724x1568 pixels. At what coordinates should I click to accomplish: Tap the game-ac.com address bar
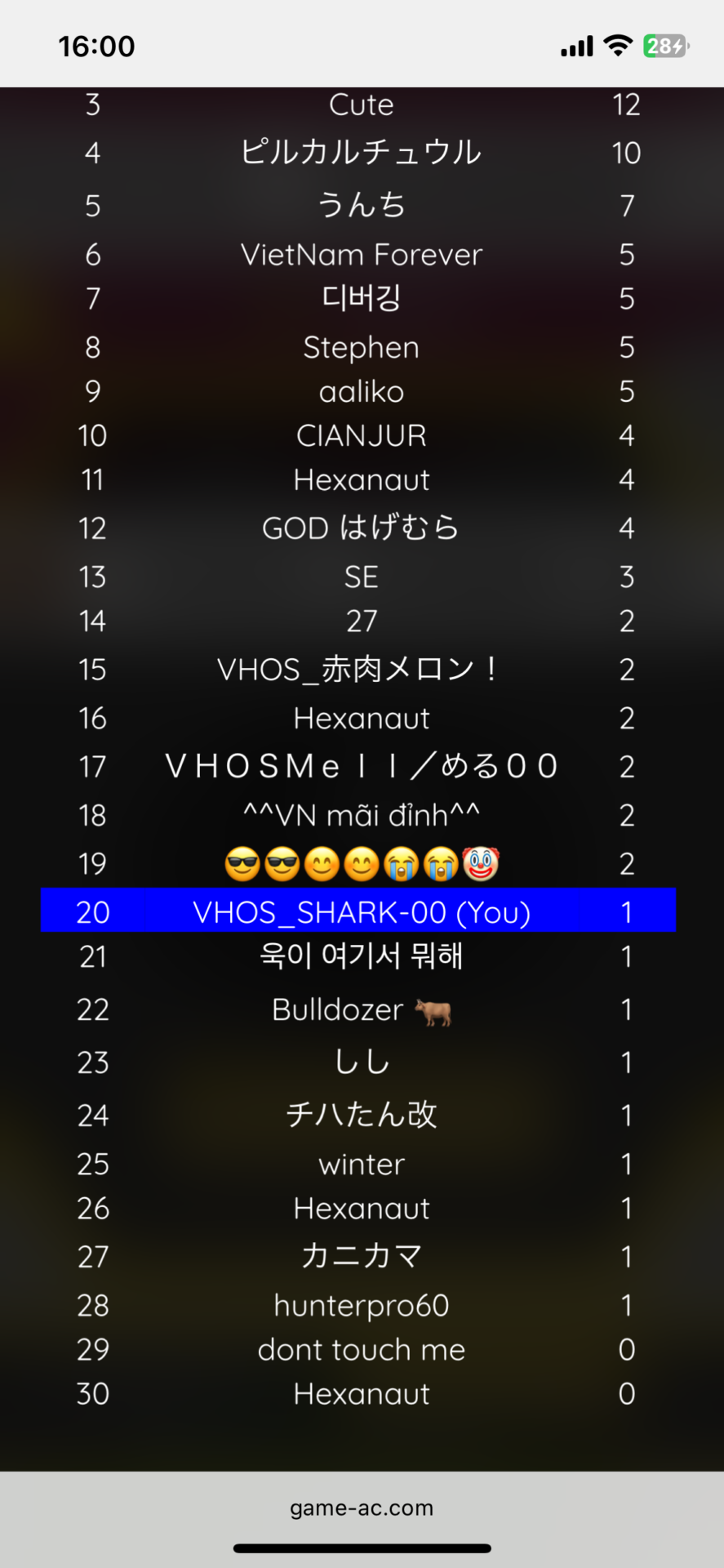[x=362, y=1508]
